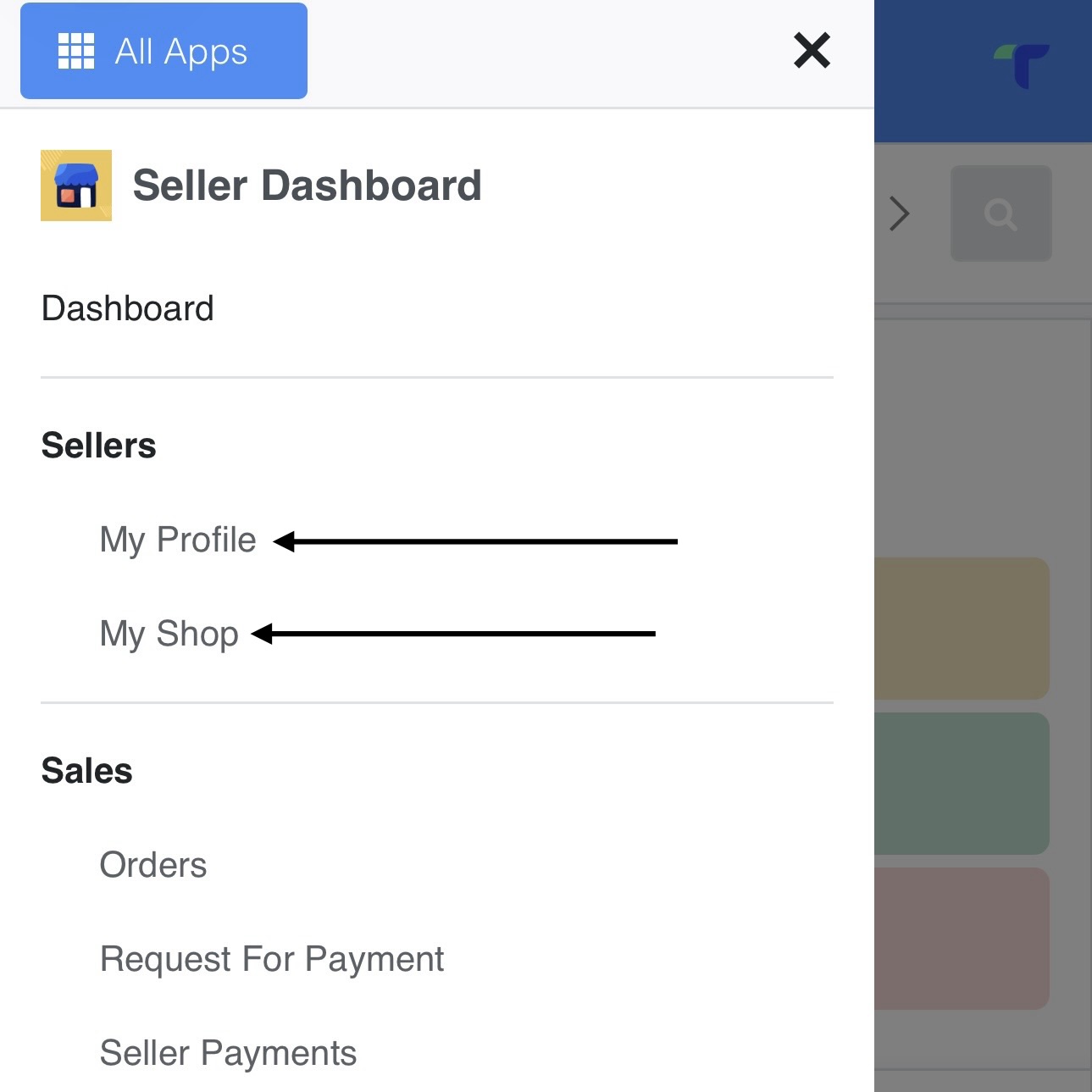This screenshot has width=1092, height=1092.
Task: Open My Shop under Sellers
Action: 169,634
